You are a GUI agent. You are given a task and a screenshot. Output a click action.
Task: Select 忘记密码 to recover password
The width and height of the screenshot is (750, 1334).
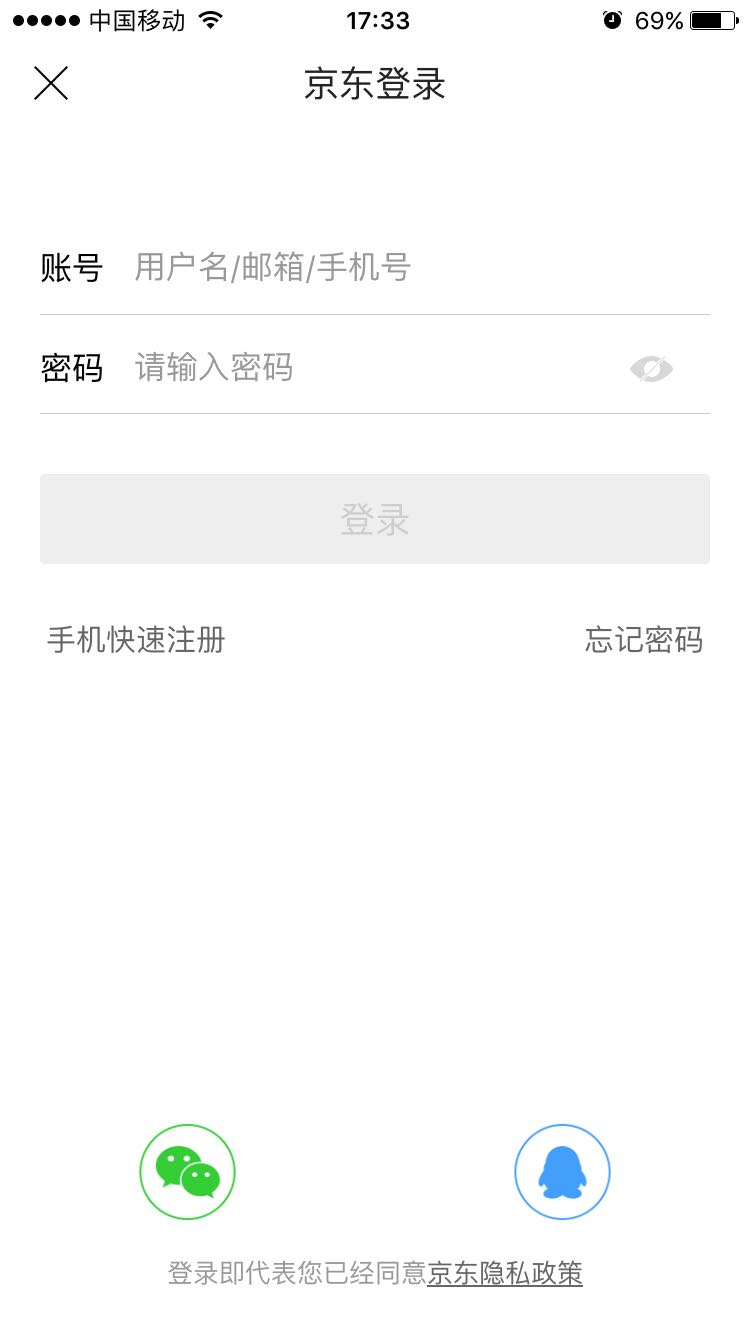click(x=643, y=640)
